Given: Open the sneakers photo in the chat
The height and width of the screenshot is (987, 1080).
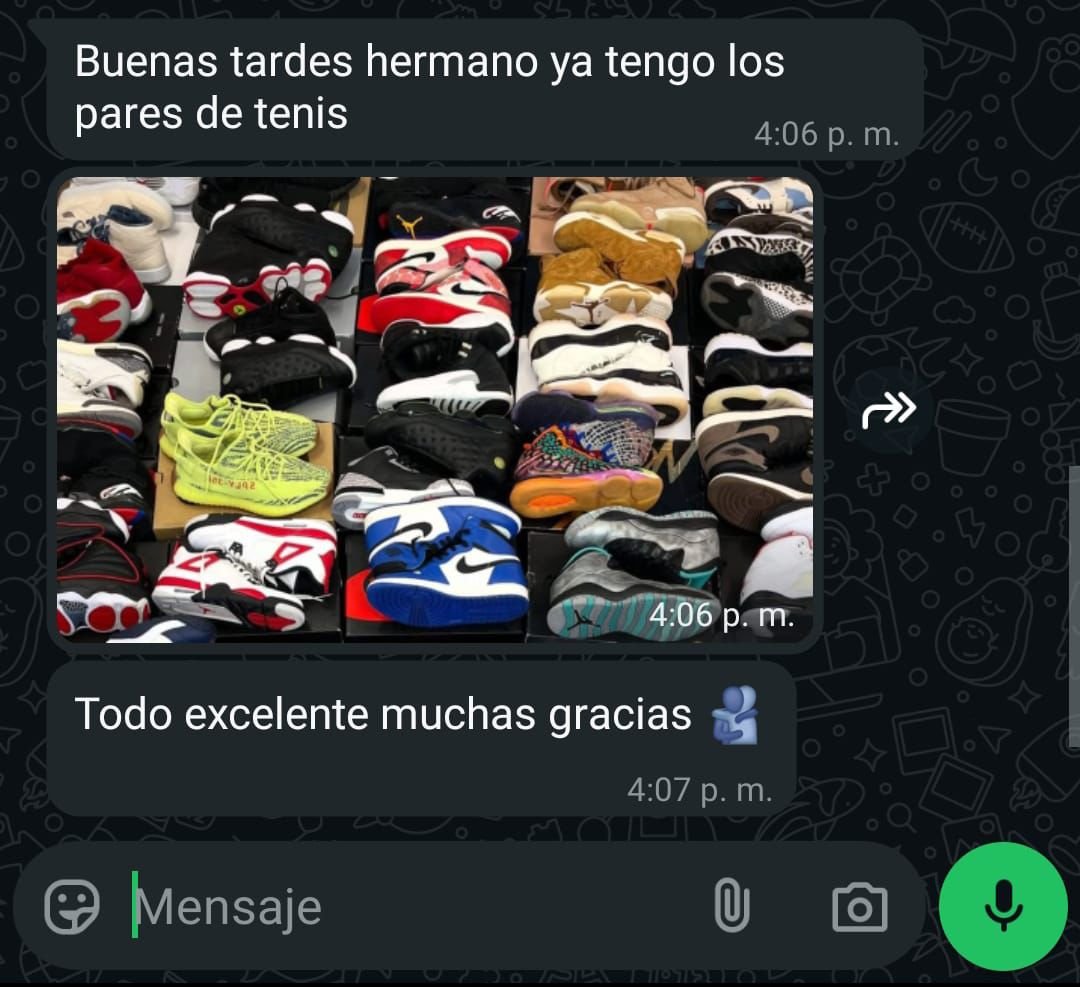Looking at the screenshot, I should [434, 408].
